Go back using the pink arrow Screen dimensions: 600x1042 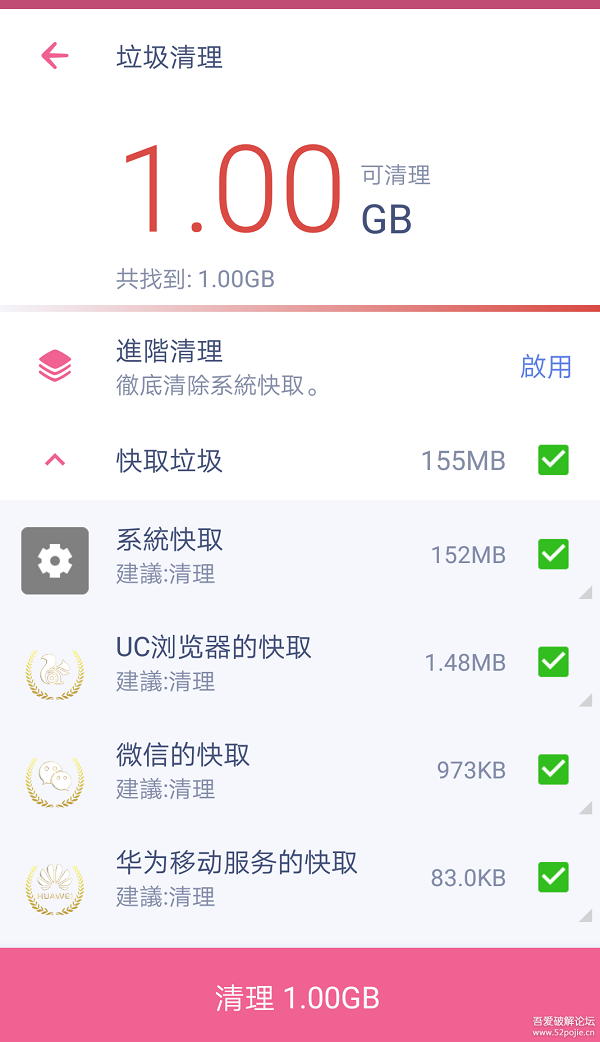pyautogui.click(x=55, y=56)
